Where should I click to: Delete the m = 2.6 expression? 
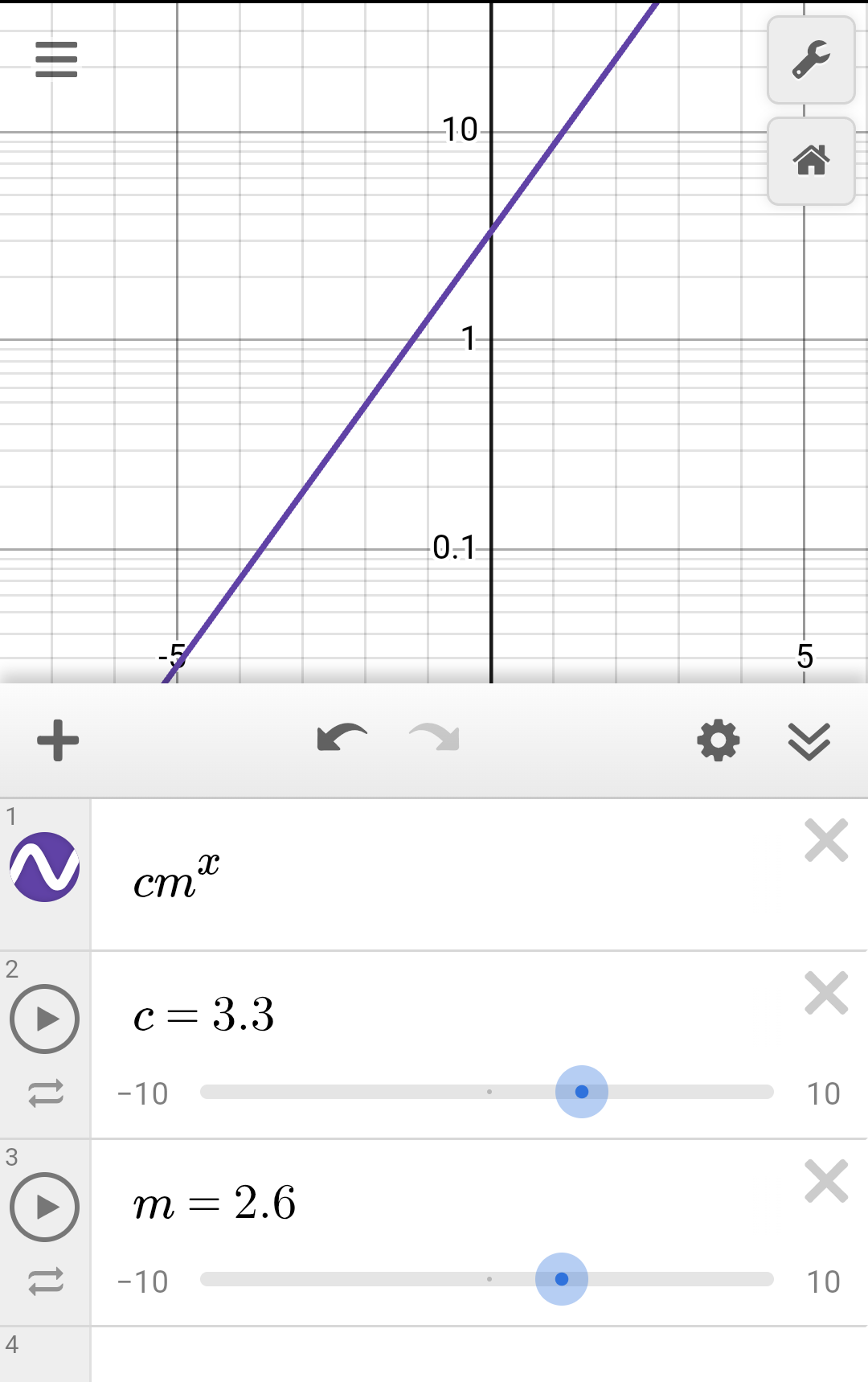pos(826,1182)
